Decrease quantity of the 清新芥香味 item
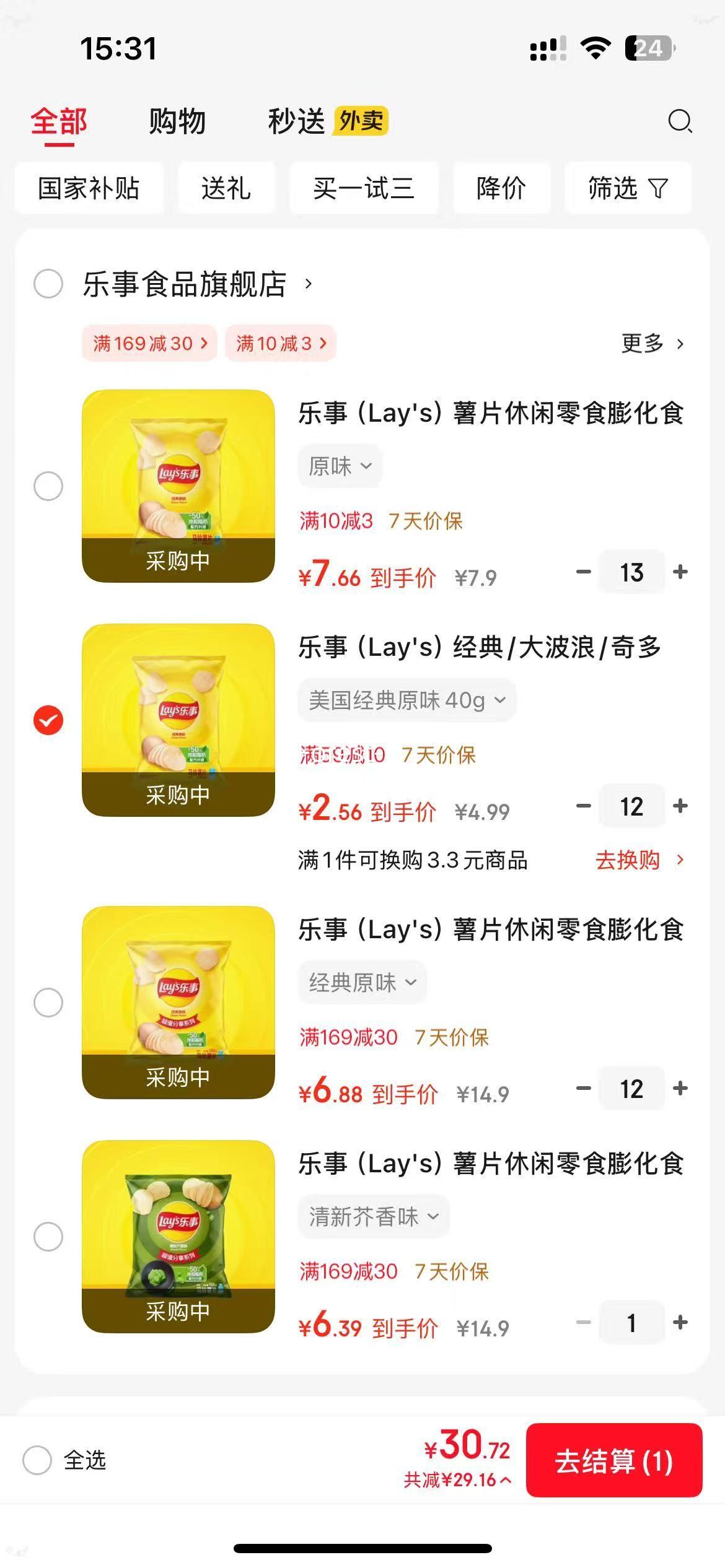725x1568 pixels. coord(583,1323)
